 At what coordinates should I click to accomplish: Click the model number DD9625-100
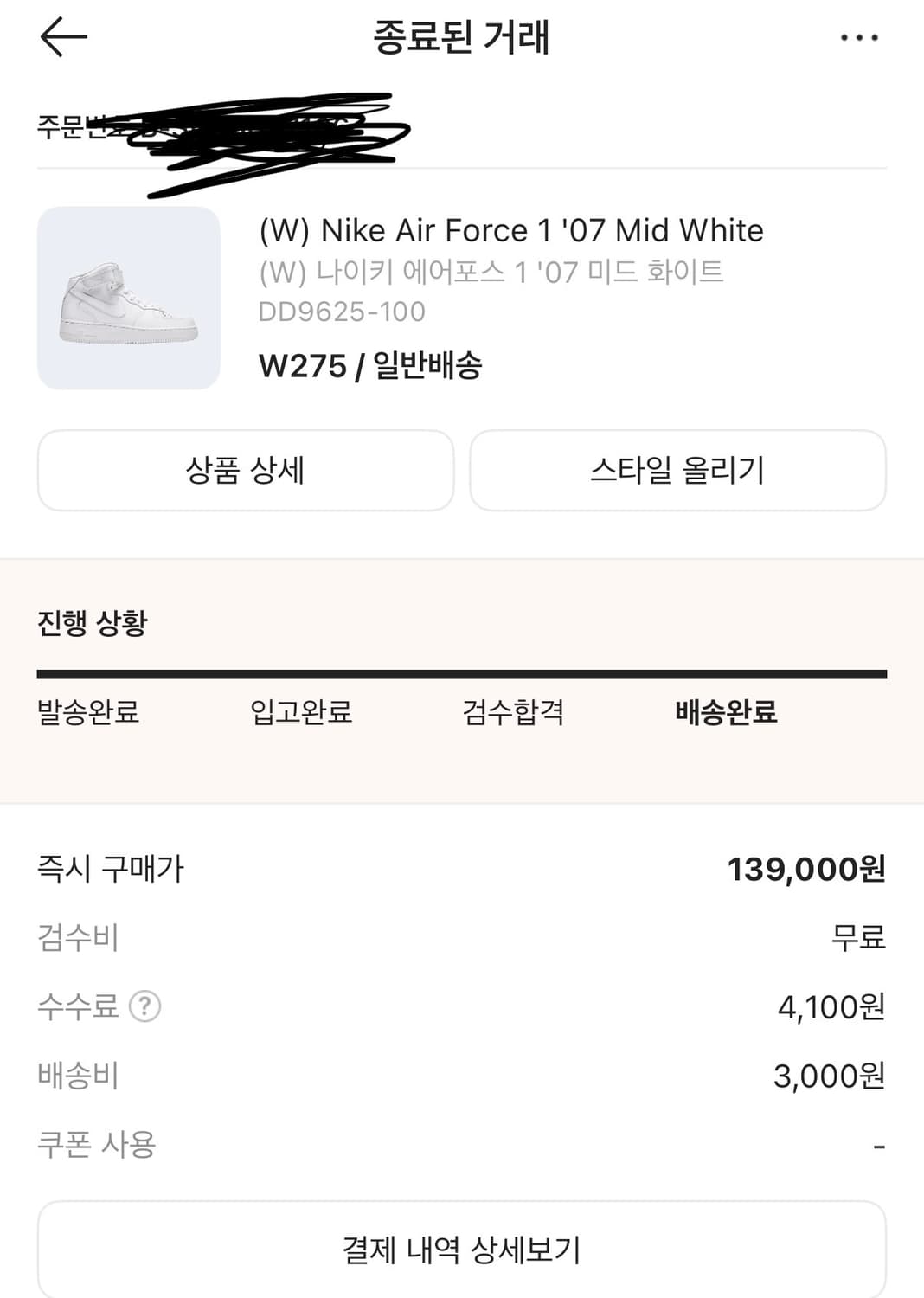341,313
